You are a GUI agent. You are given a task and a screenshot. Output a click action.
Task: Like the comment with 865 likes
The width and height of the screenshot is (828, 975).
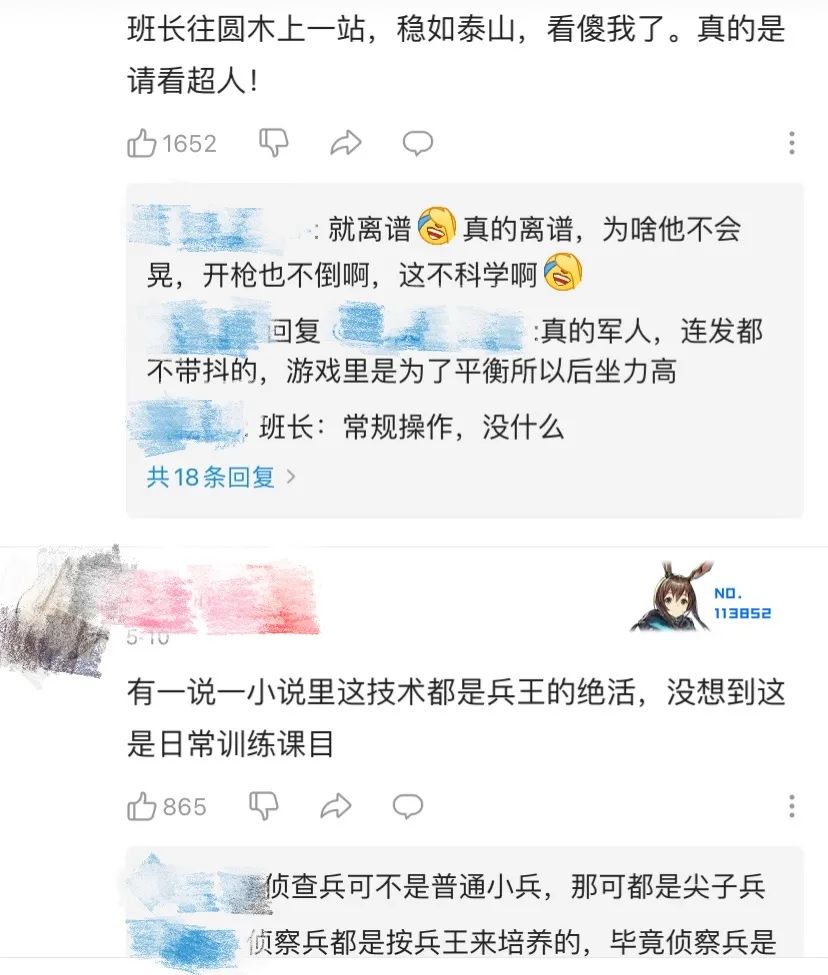143,806
